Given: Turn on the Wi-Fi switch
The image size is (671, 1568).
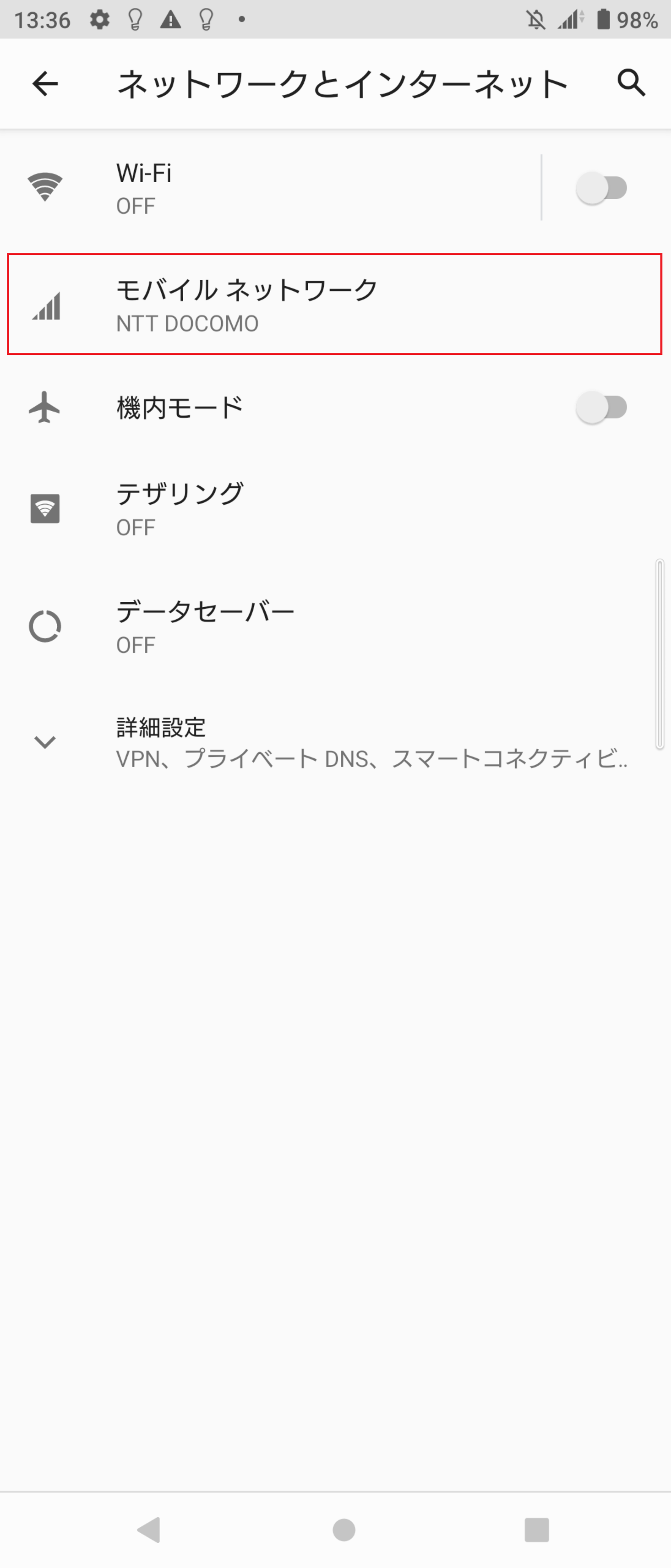Looking at the screenshot, I should tap(603, 187).
